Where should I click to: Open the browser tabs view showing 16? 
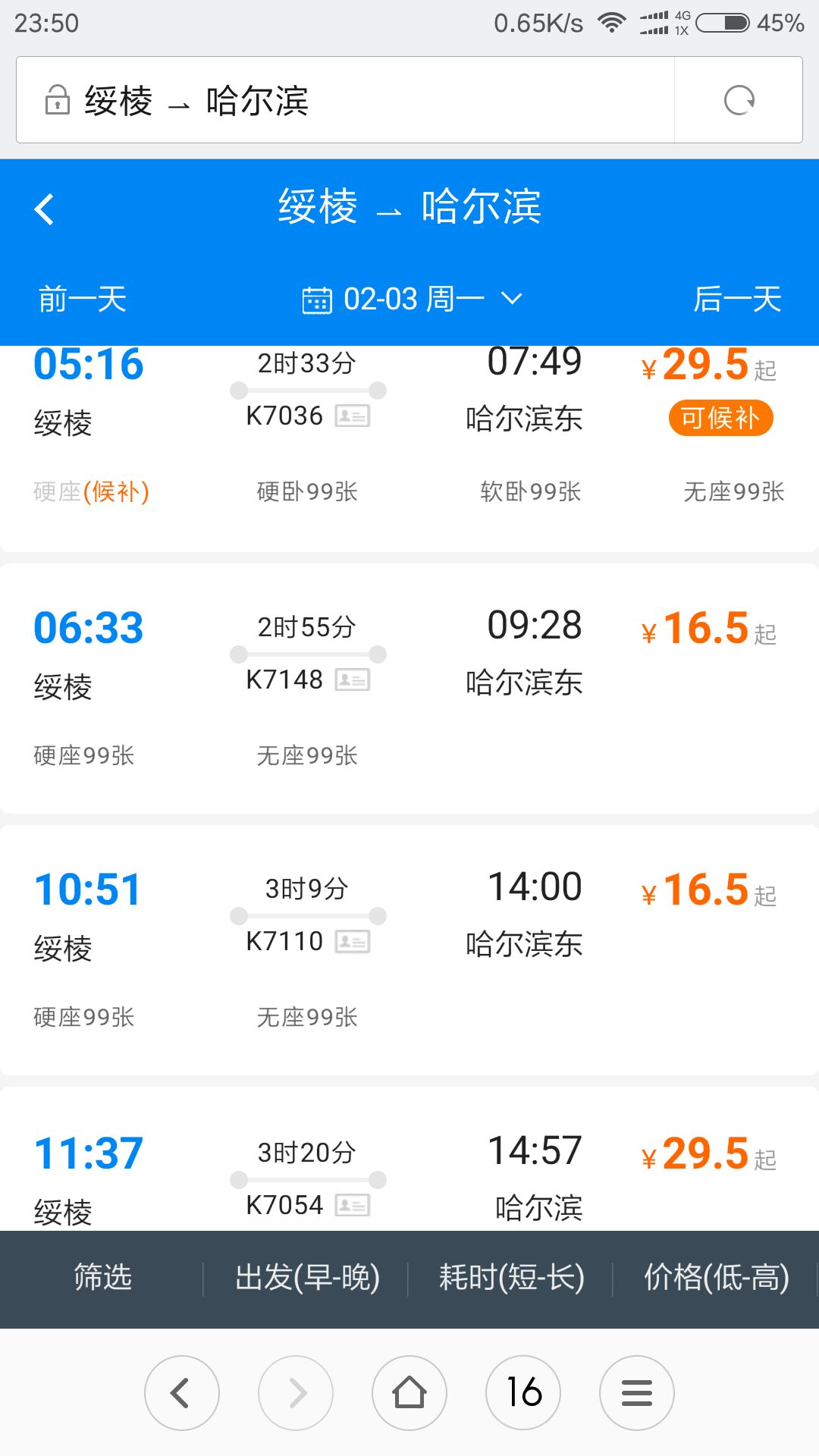click(x=523, y=1393)
